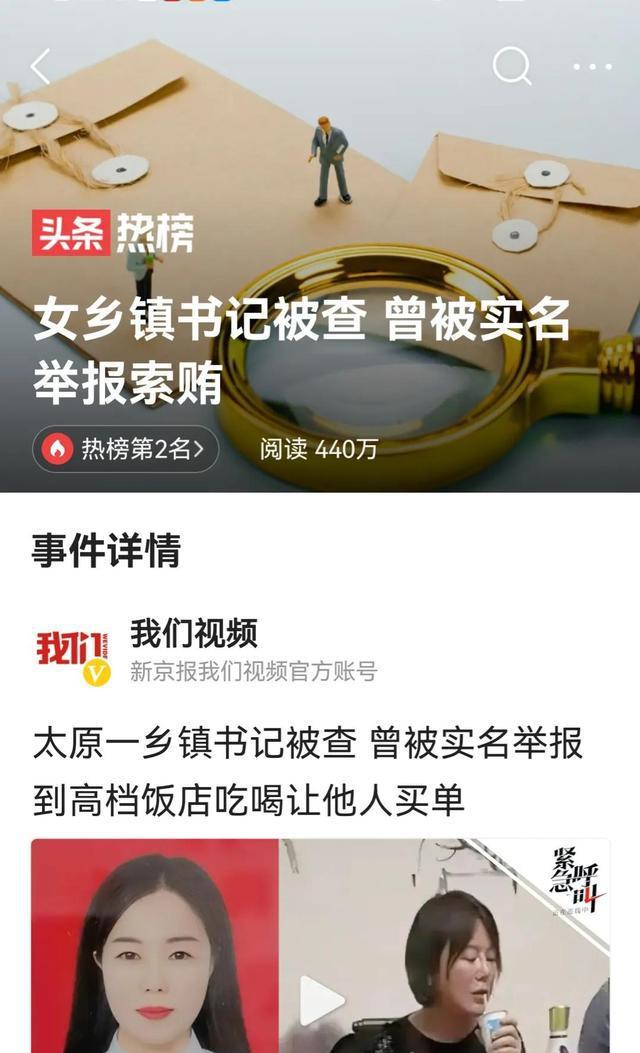Play the video about the township secretary
640x1053 pixels.
(322, 998)
